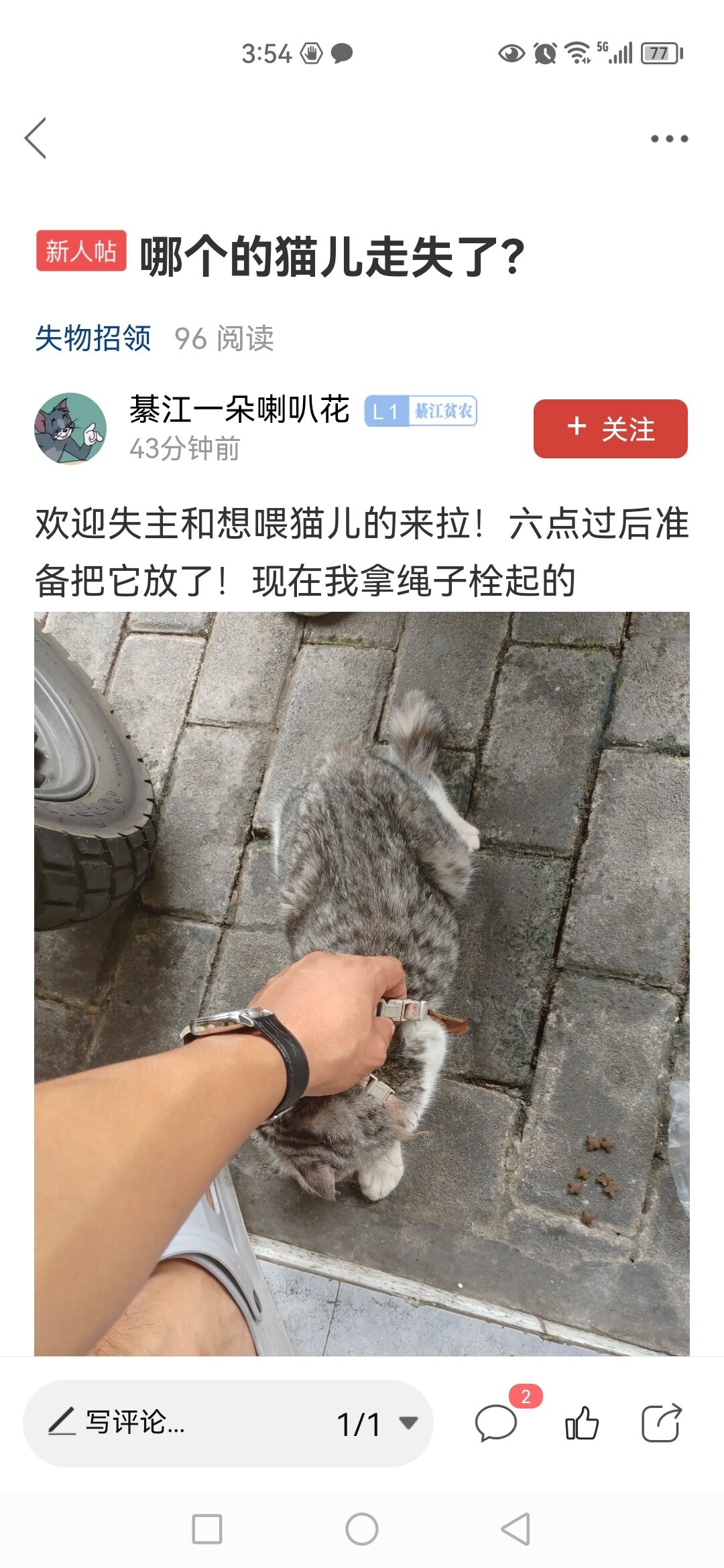724x1568 pixels.
Task: Go to the home screen via the system button
Action: pos(362,1529)
